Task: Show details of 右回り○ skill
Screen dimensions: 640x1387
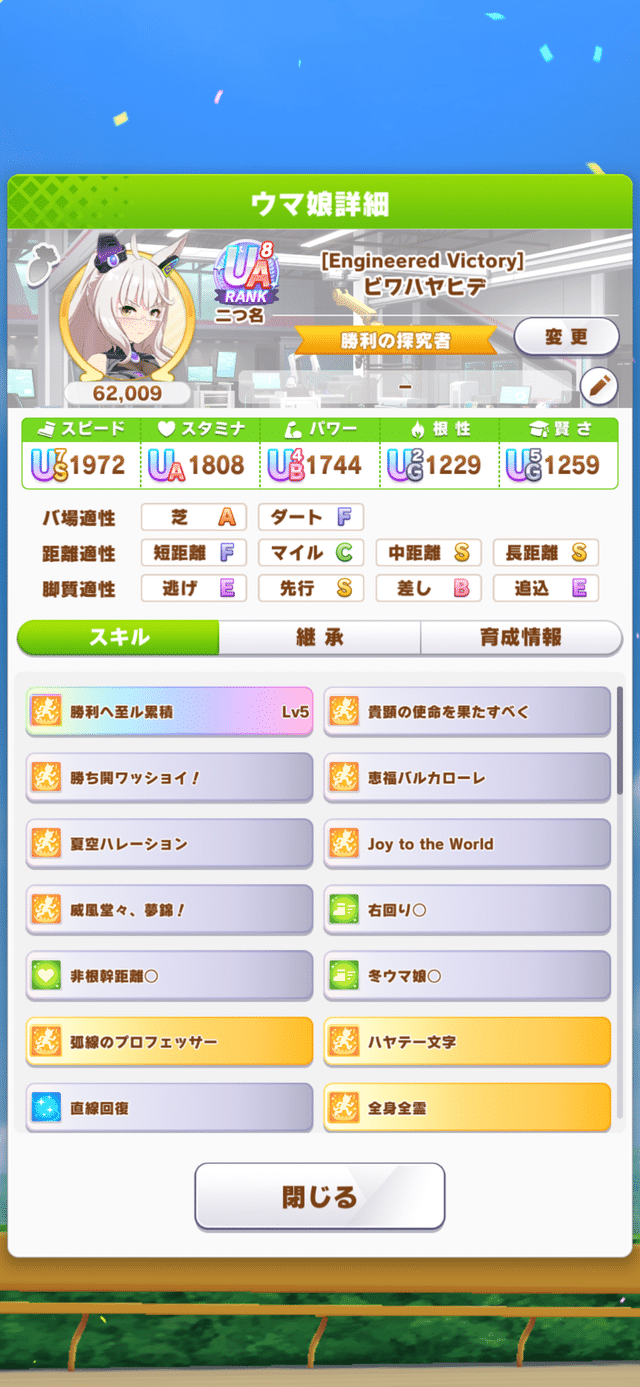Action: [x=467, y=910]
